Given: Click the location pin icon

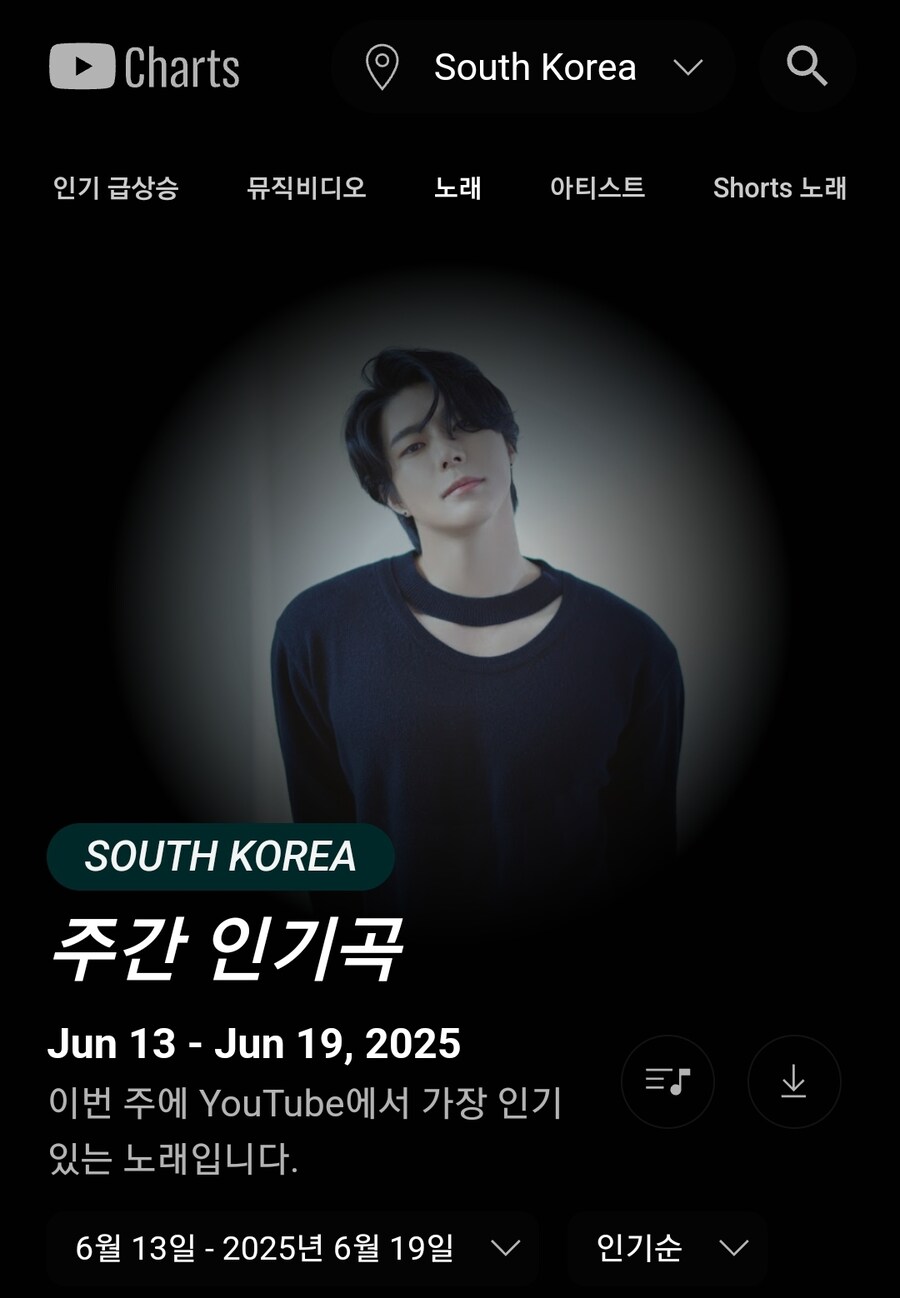Looking at the screenshot, I should (383, 67).
